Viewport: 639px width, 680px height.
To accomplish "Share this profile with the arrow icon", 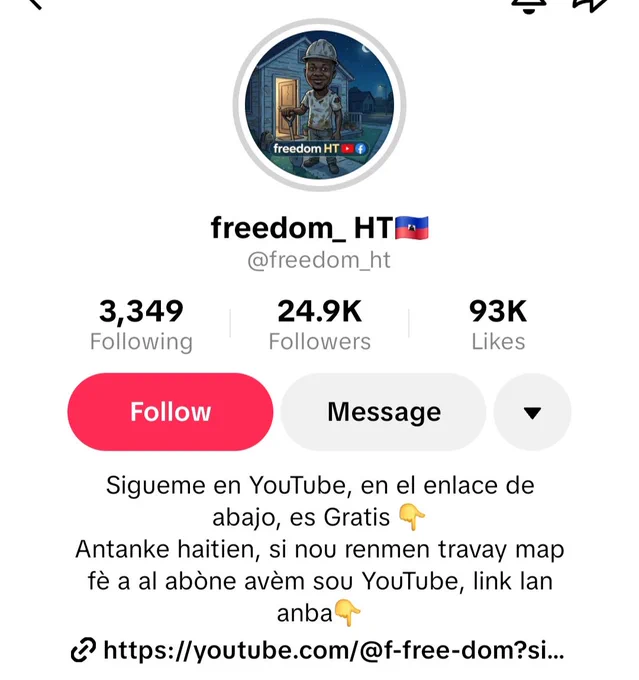I will pyautogui.click(x=591, y=5).
